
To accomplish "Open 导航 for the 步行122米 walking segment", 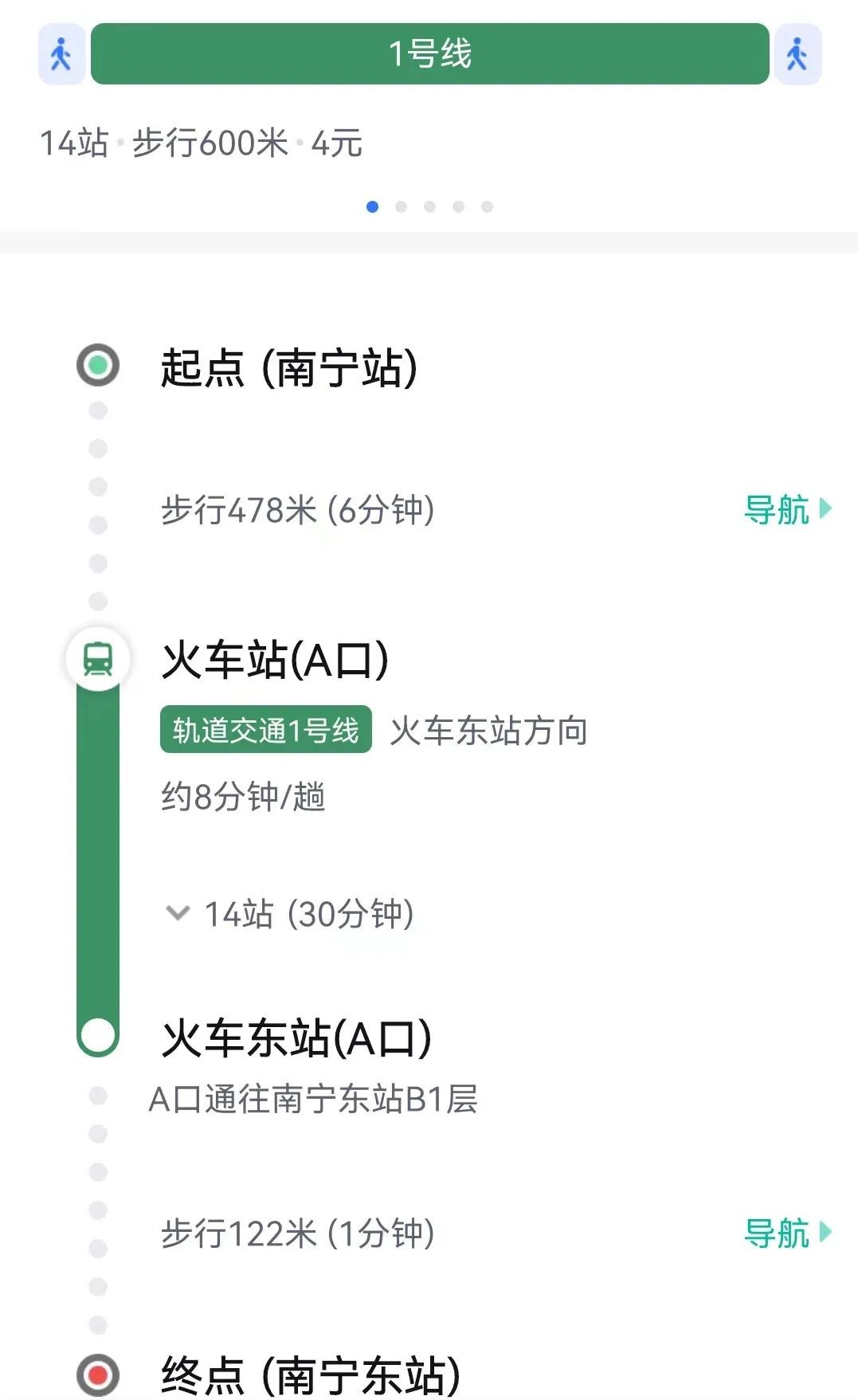I will (x=786, y=1233).
